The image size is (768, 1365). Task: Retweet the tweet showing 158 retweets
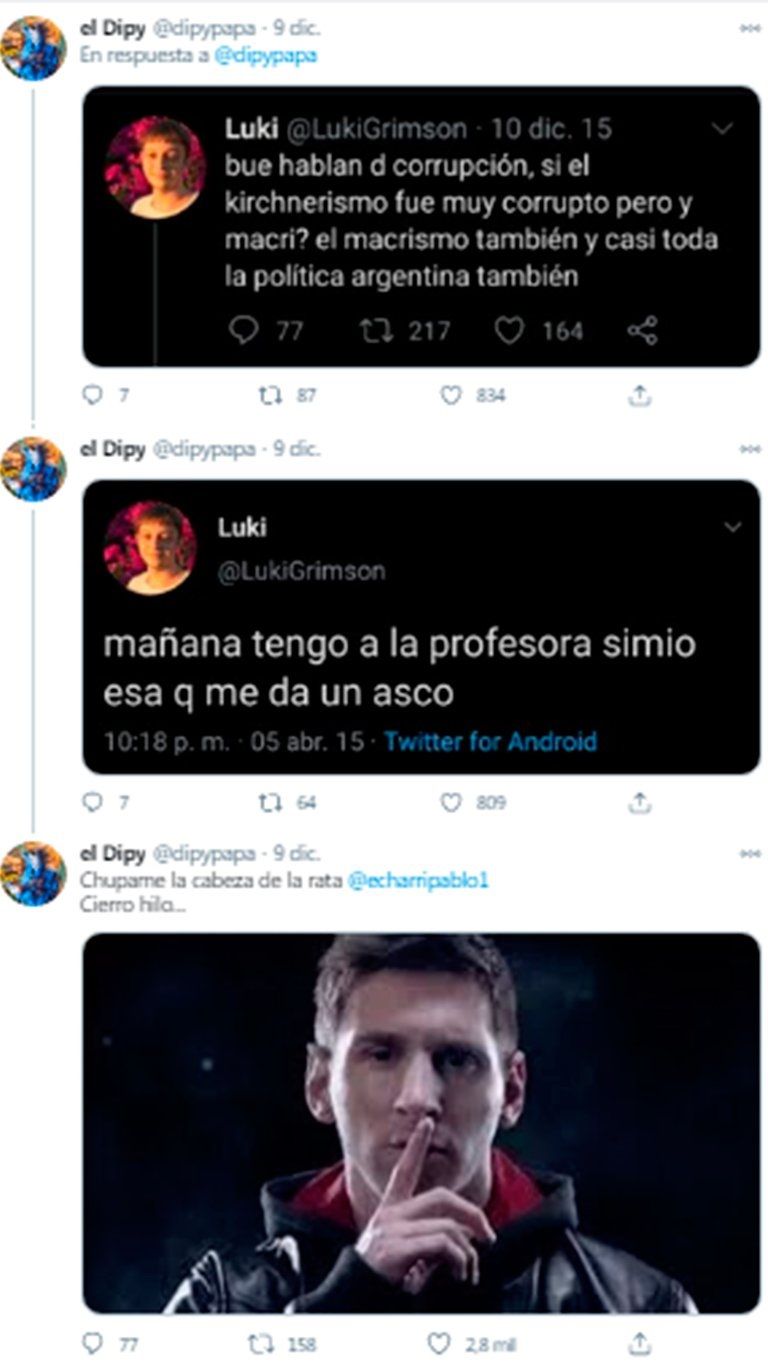[x=261, y=1342]
